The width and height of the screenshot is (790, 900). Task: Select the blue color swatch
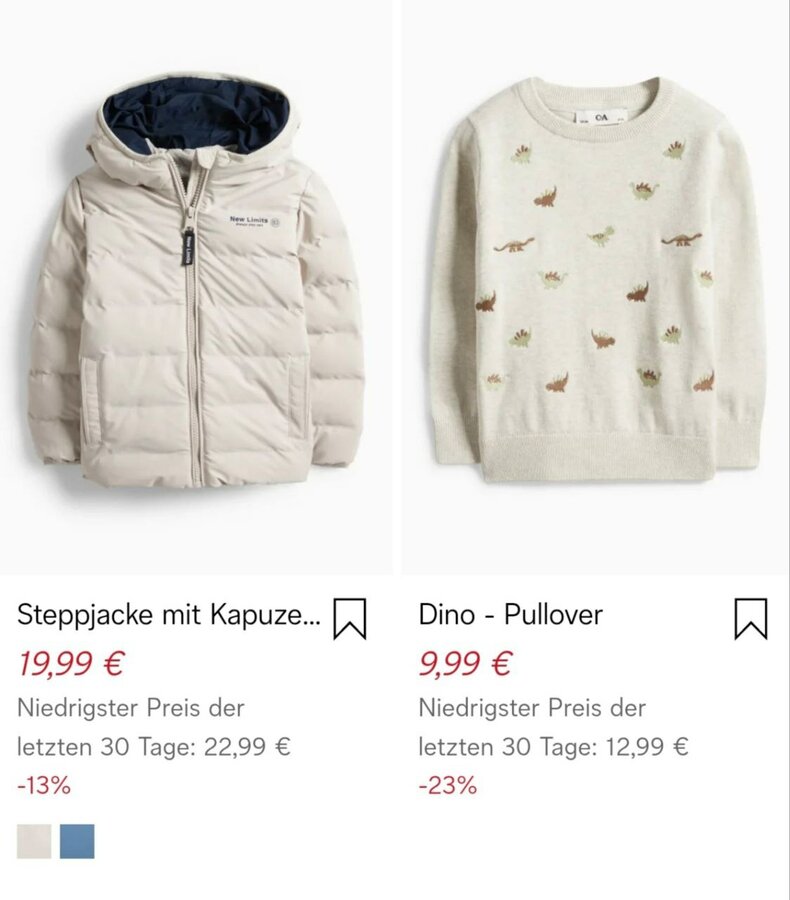[77, 841]
